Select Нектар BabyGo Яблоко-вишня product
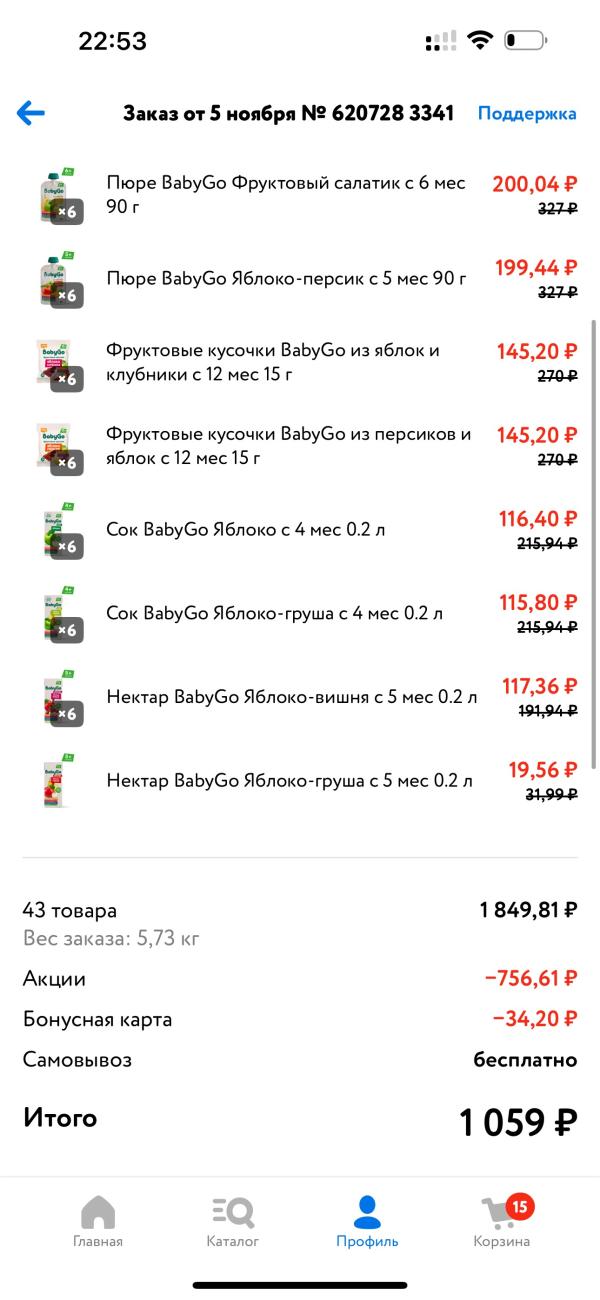Image resolution: width=600 pixels, height=1300 pixels. tap(290, 697)
